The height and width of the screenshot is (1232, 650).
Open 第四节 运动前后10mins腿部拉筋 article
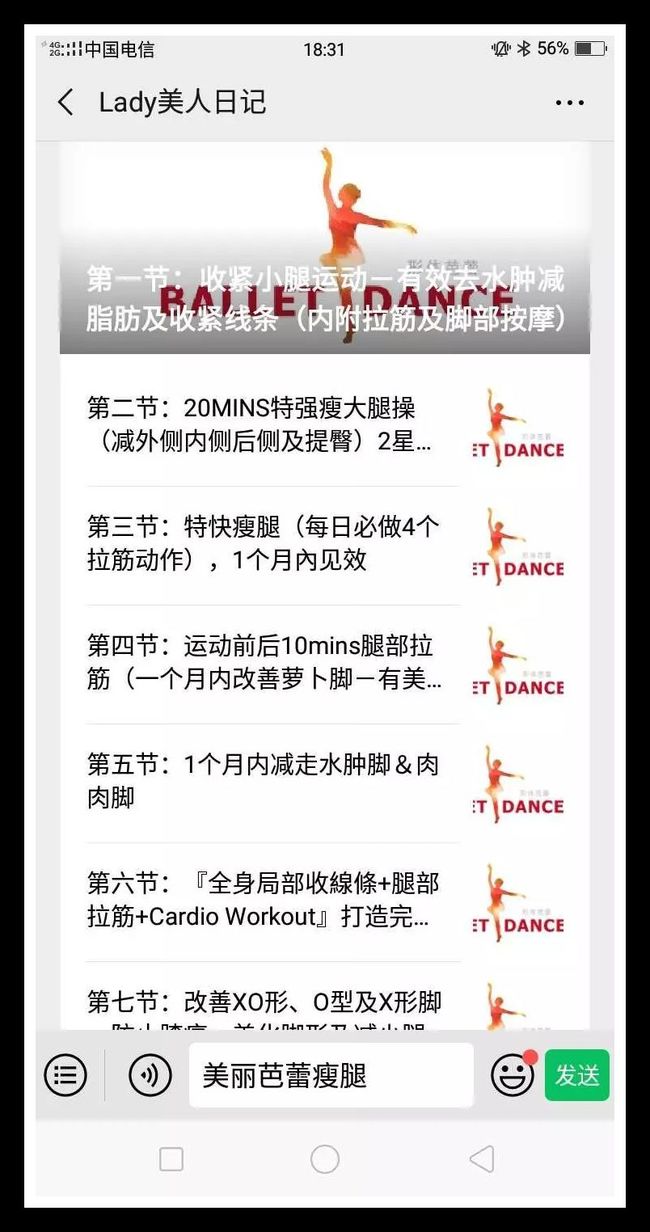click(325, 664)
